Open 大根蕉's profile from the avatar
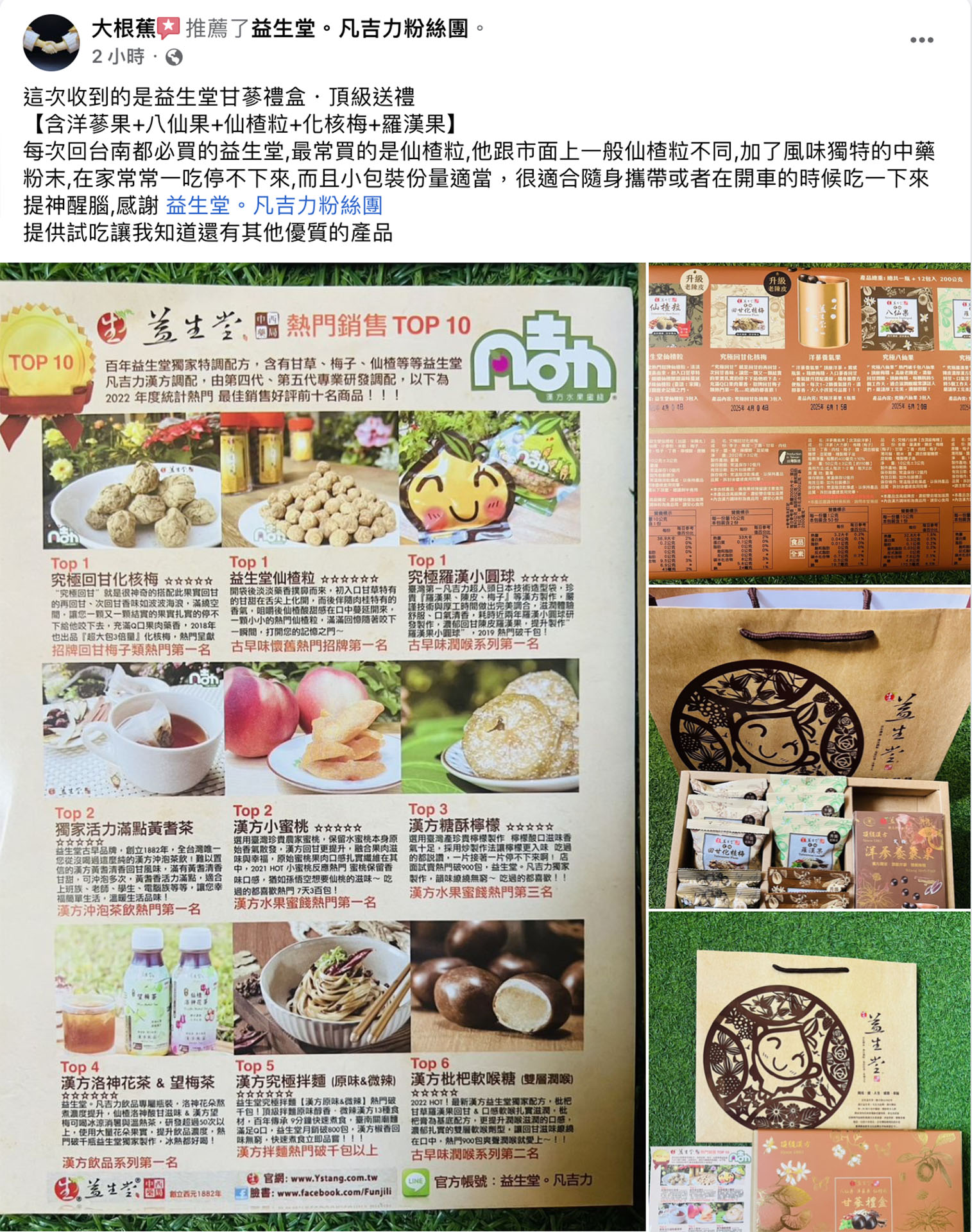This screenshot has width=972, height=1232. coord(51,42)
